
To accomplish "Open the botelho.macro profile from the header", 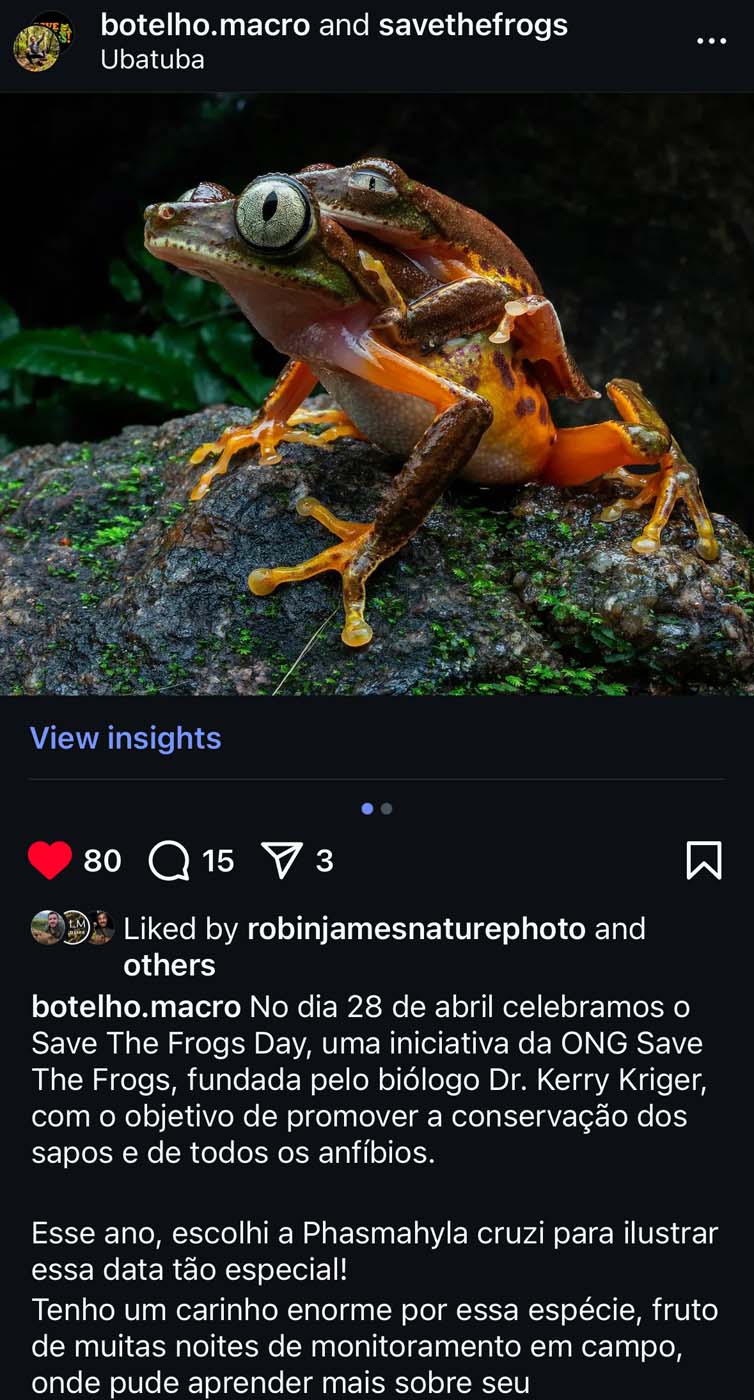I will (205, 25).
